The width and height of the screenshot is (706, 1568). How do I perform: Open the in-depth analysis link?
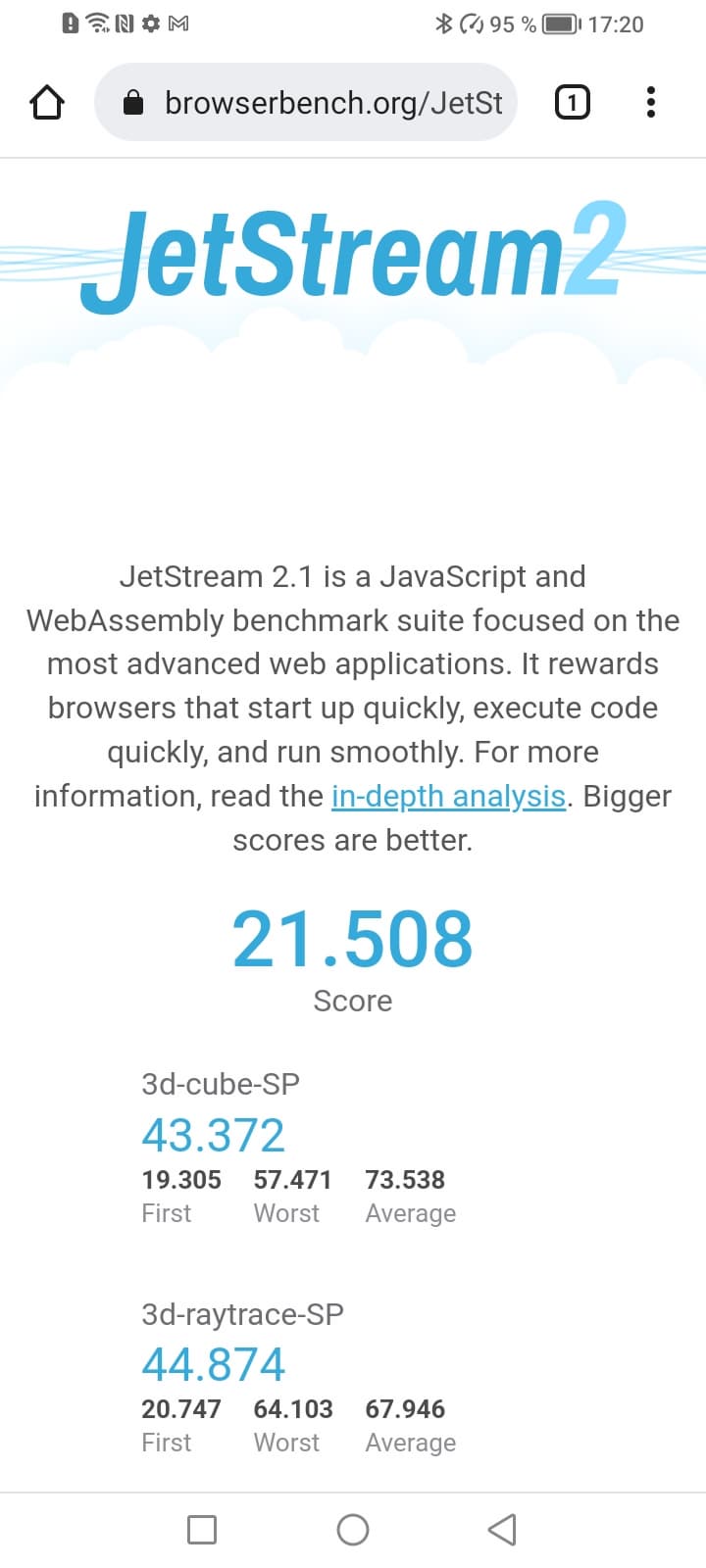click(448, 796)
